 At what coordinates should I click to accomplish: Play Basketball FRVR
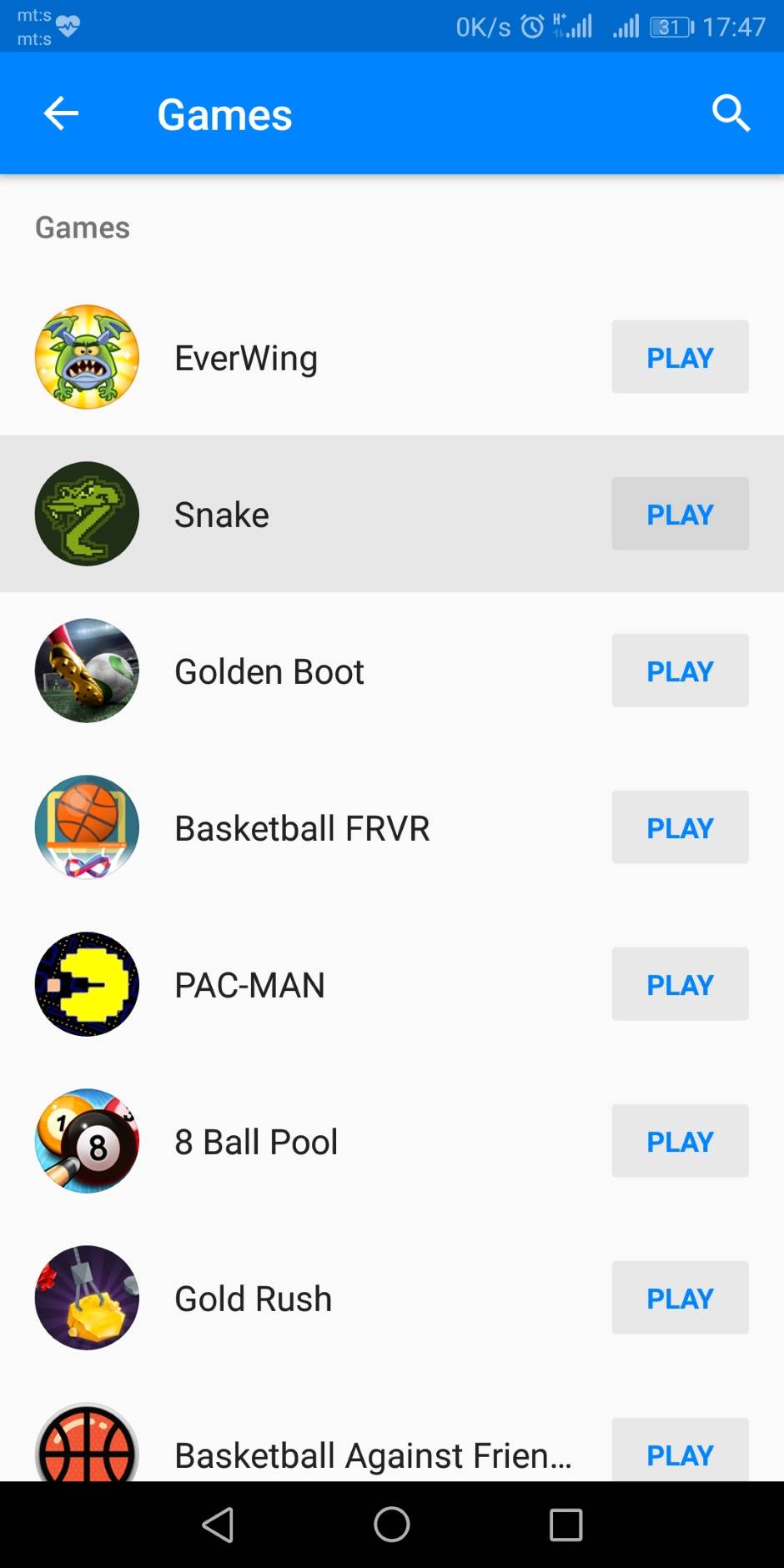coord(680,827)
